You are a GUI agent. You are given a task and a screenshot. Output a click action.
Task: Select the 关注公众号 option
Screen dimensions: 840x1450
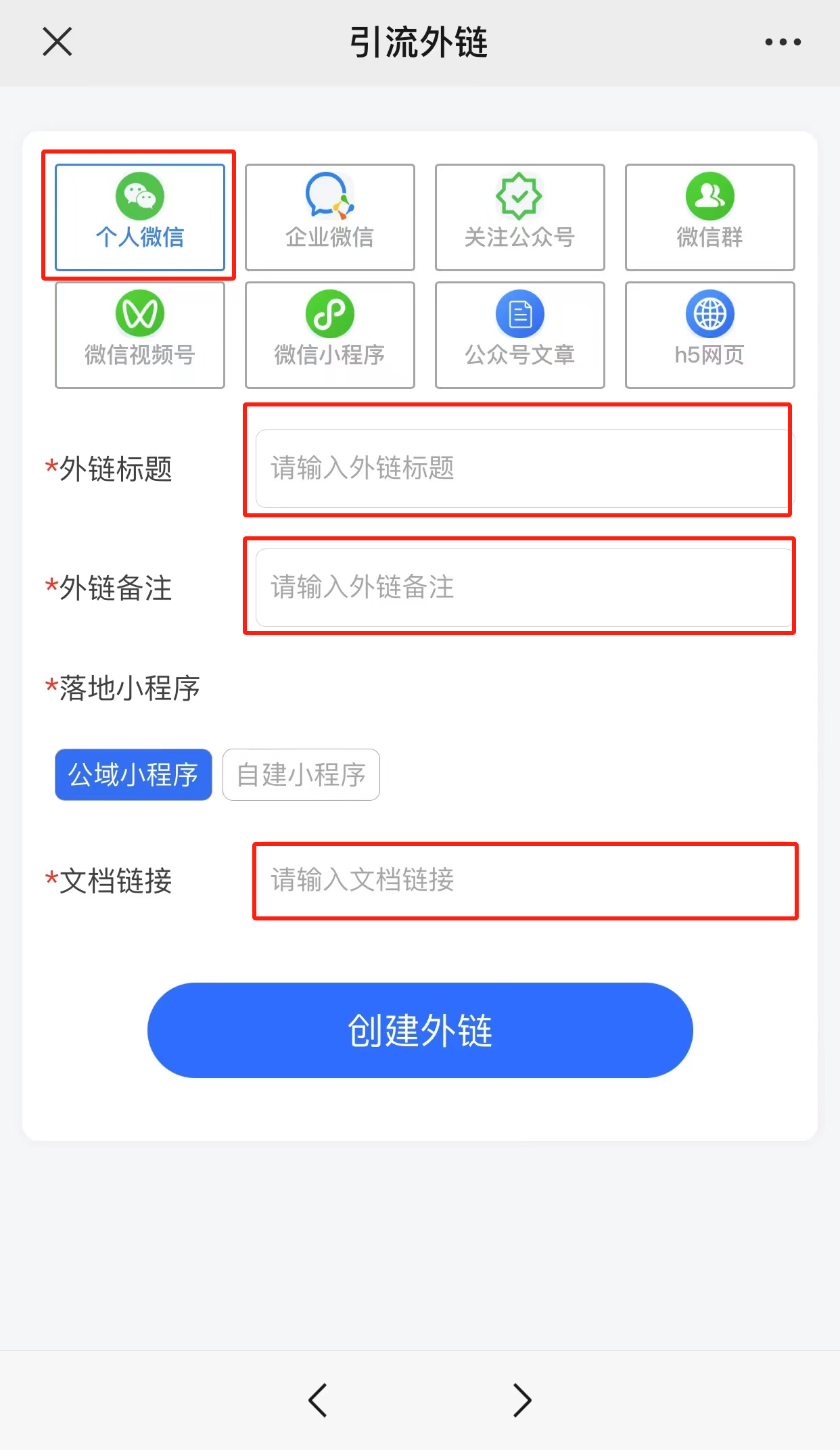pyautogui.click(x=519, y=217)
